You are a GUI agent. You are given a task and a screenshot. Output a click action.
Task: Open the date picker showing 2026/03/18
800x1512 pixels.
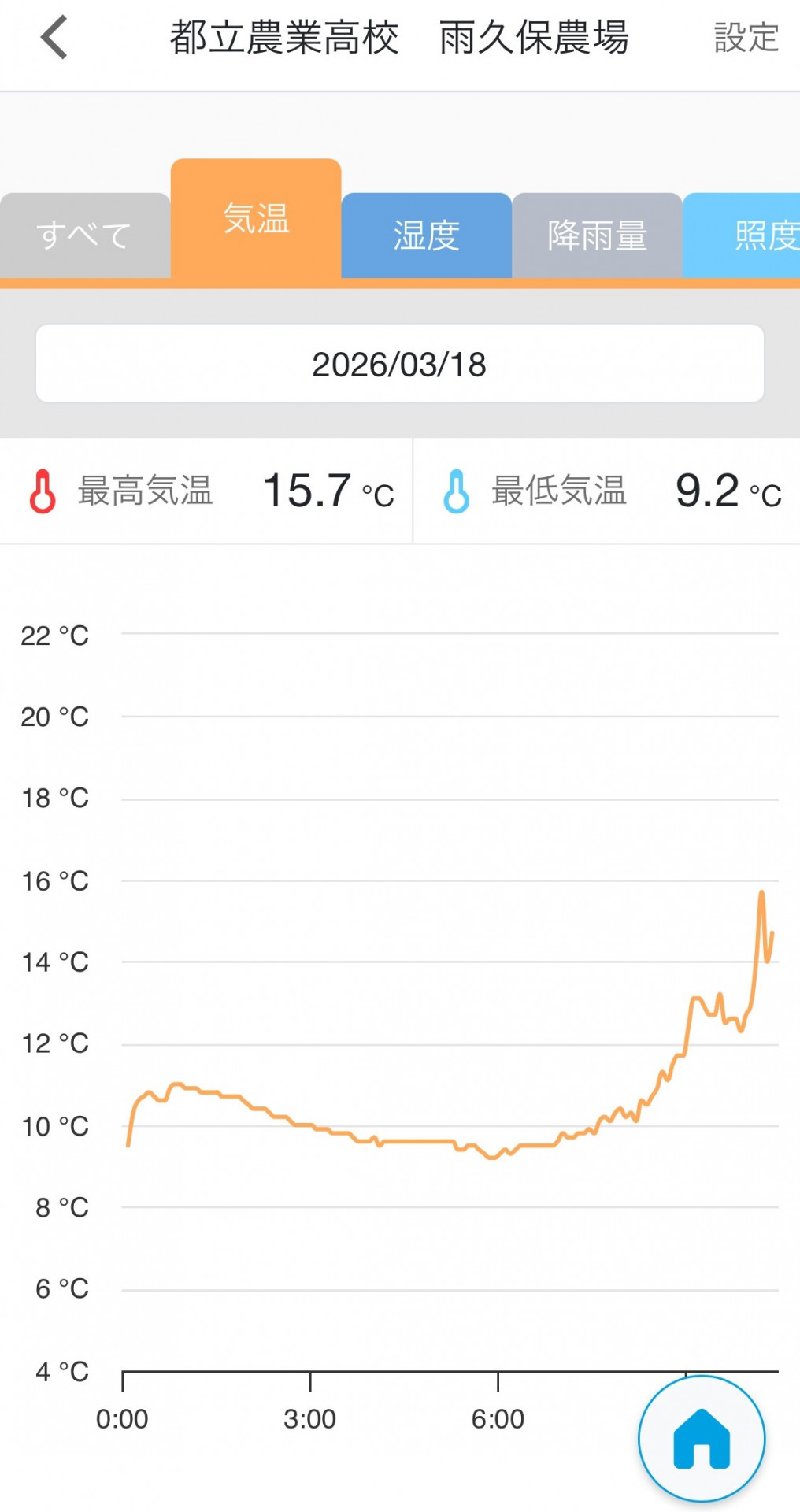(x=399, y=364)
